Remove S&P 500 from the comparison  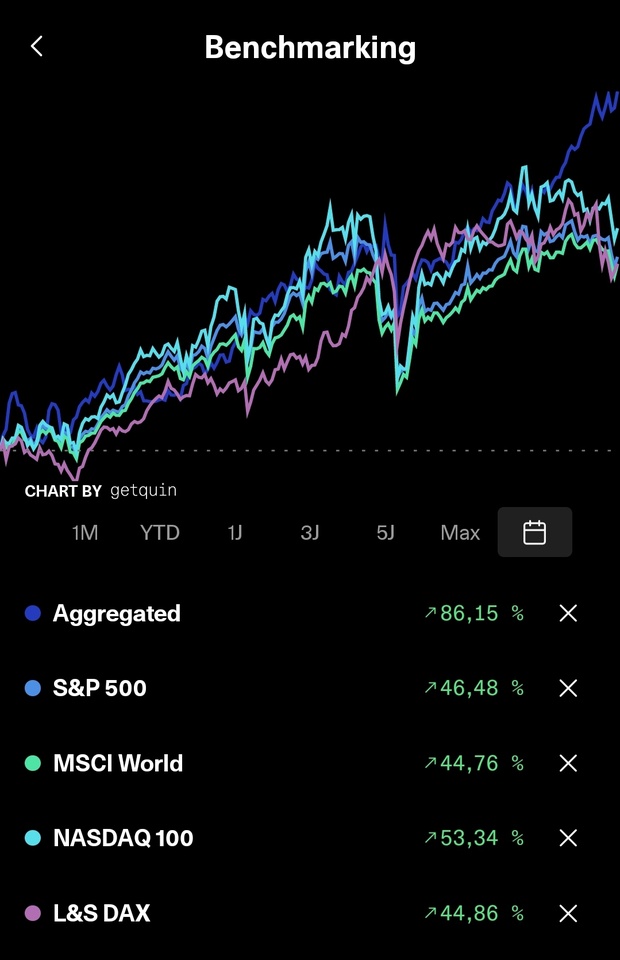pyautogui.click(x=568, y=688)
